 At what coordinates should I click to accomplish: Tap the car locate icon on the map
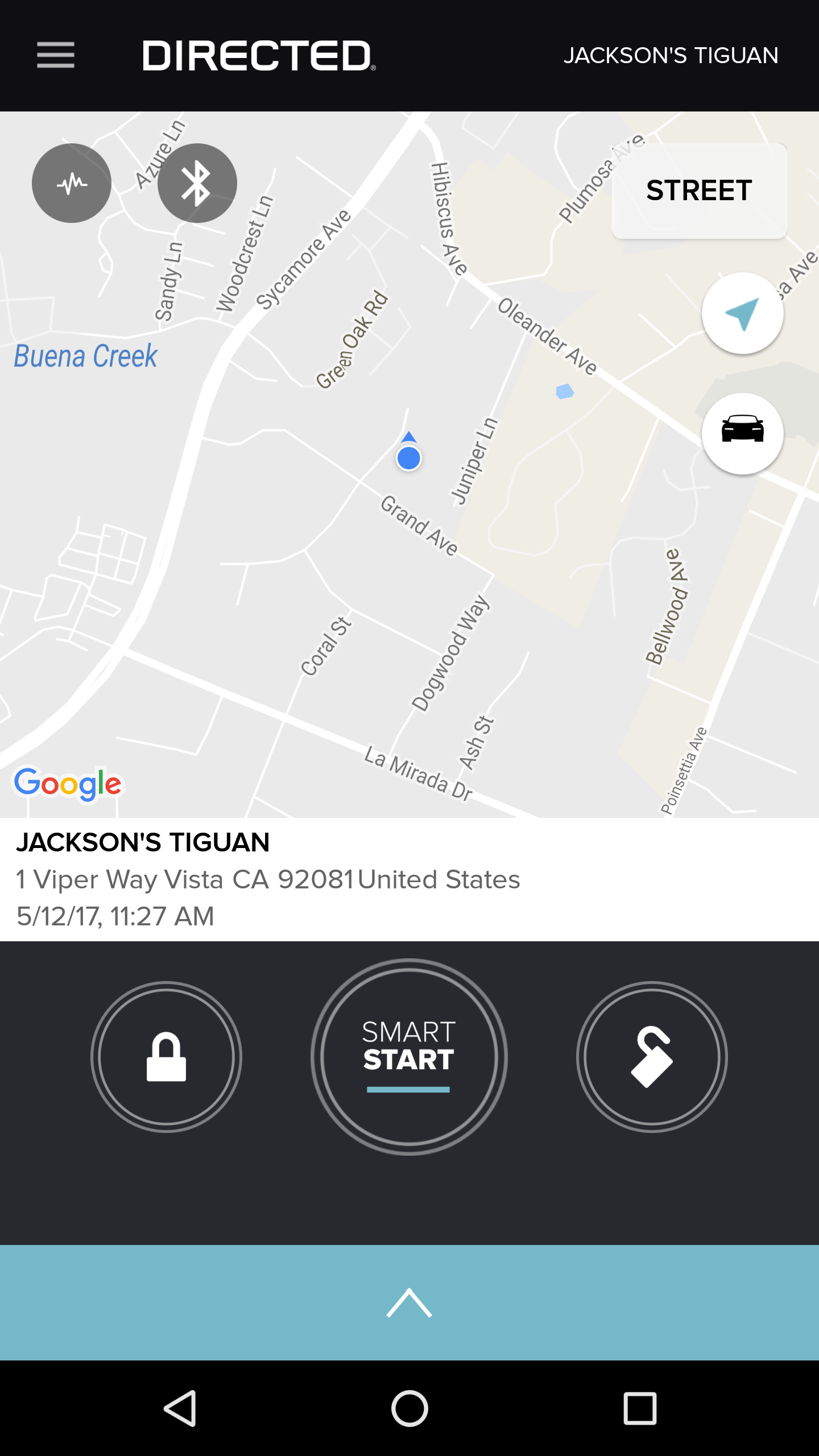[742, 433]
